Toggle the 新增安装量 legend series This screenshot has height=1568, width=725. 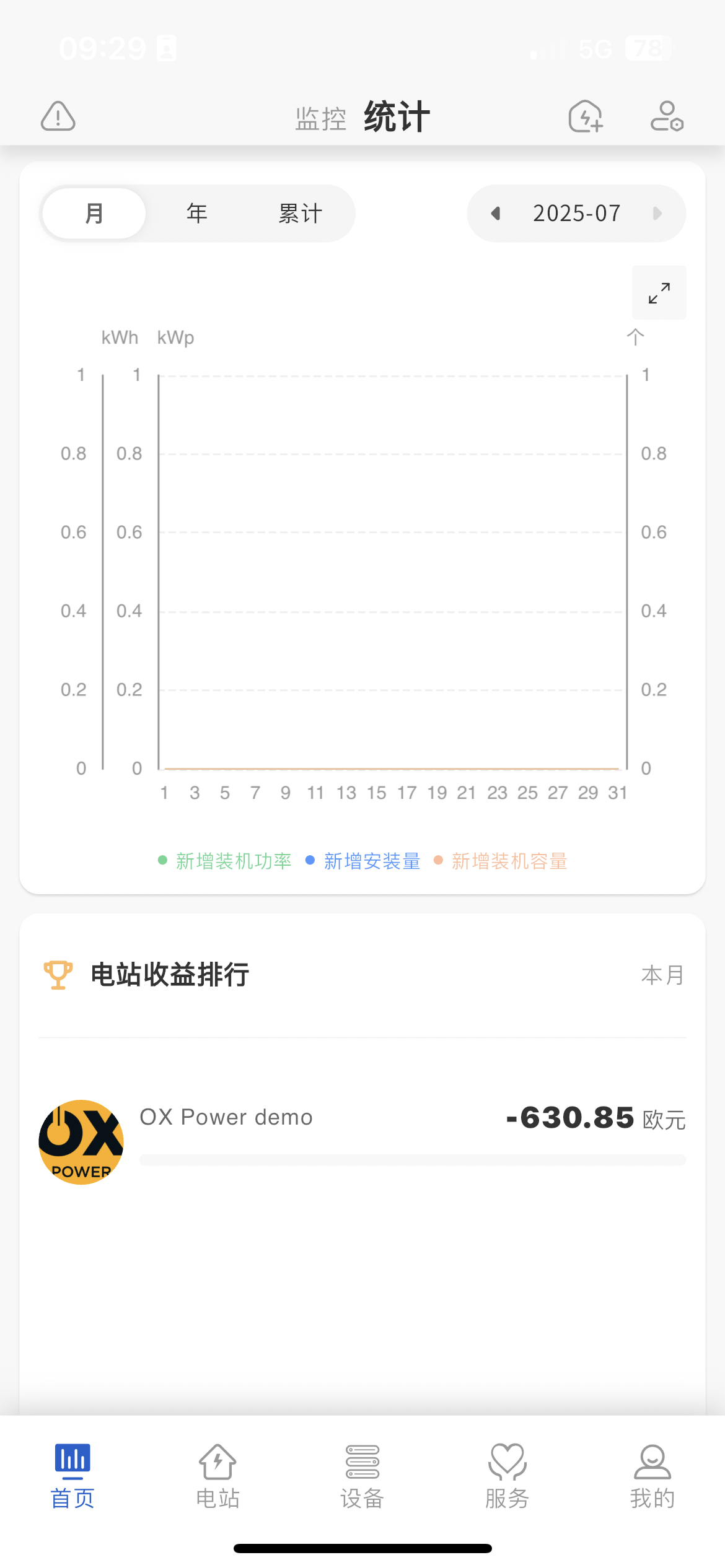364,861
